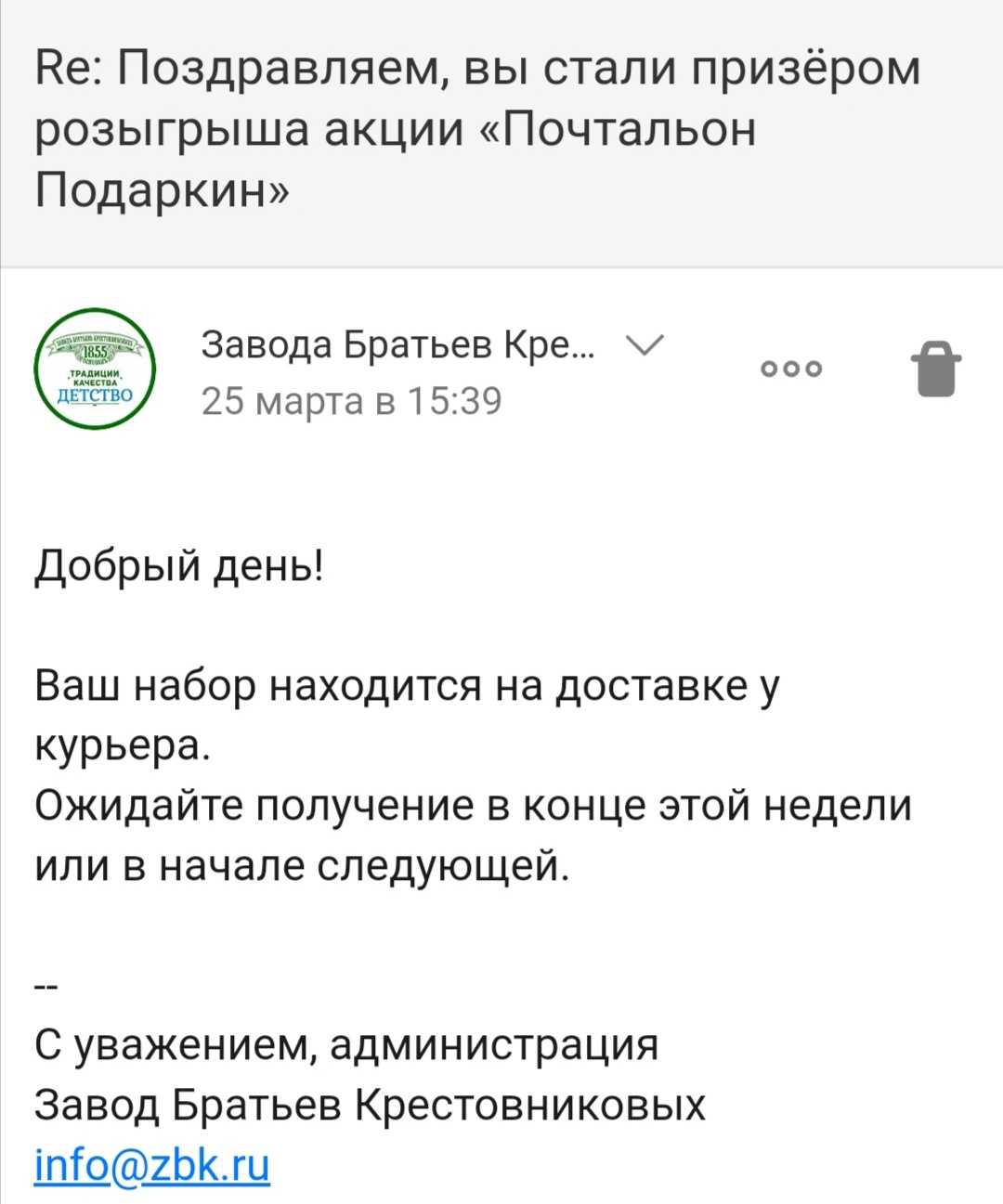Expand sender details with the chevron

(x=645, y=344)
